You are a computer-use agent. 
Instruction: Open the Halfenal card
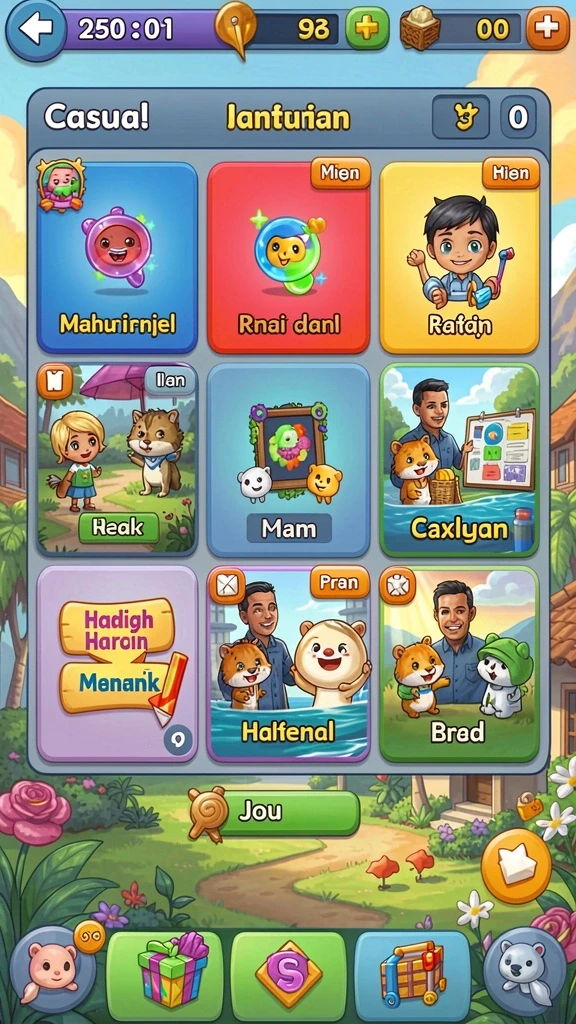pos(289,664)
